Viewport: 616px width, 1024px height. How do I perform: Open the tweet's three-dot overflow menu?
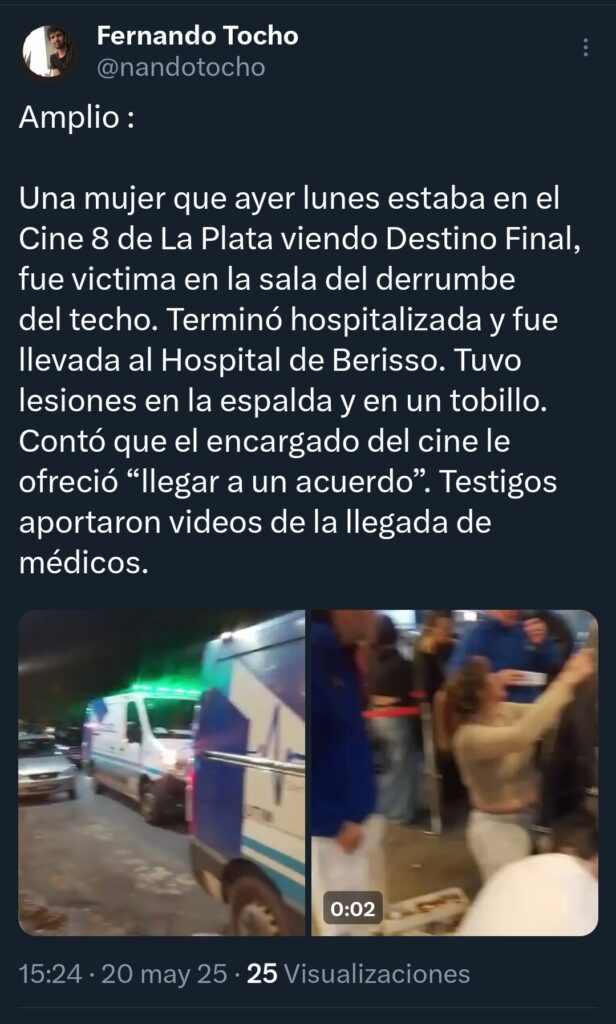click(x=585, y=48)
